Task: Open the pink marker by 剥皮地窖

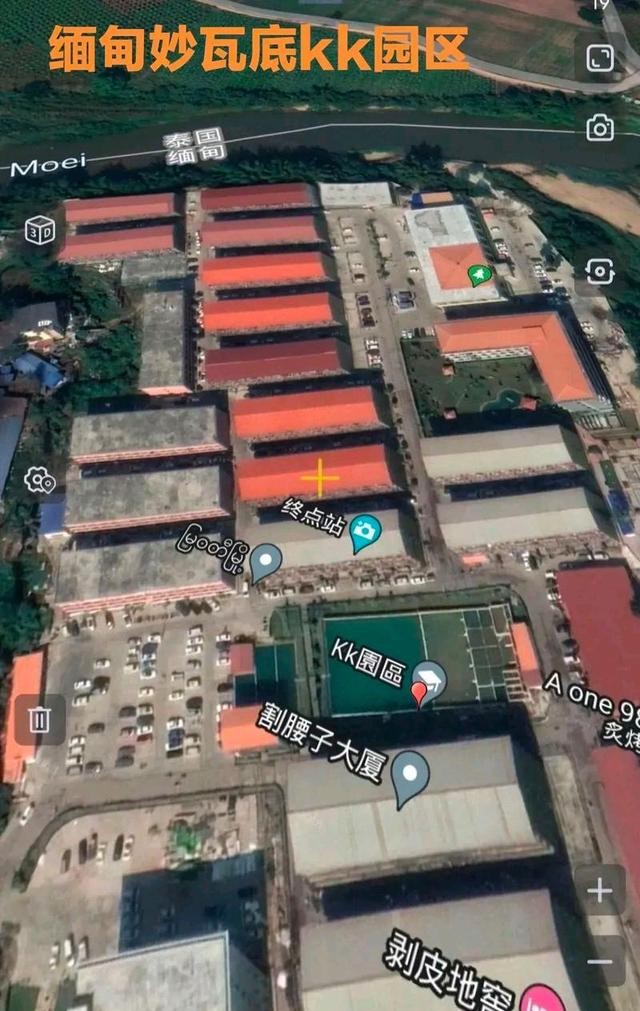Action: [x=541, y=998]
